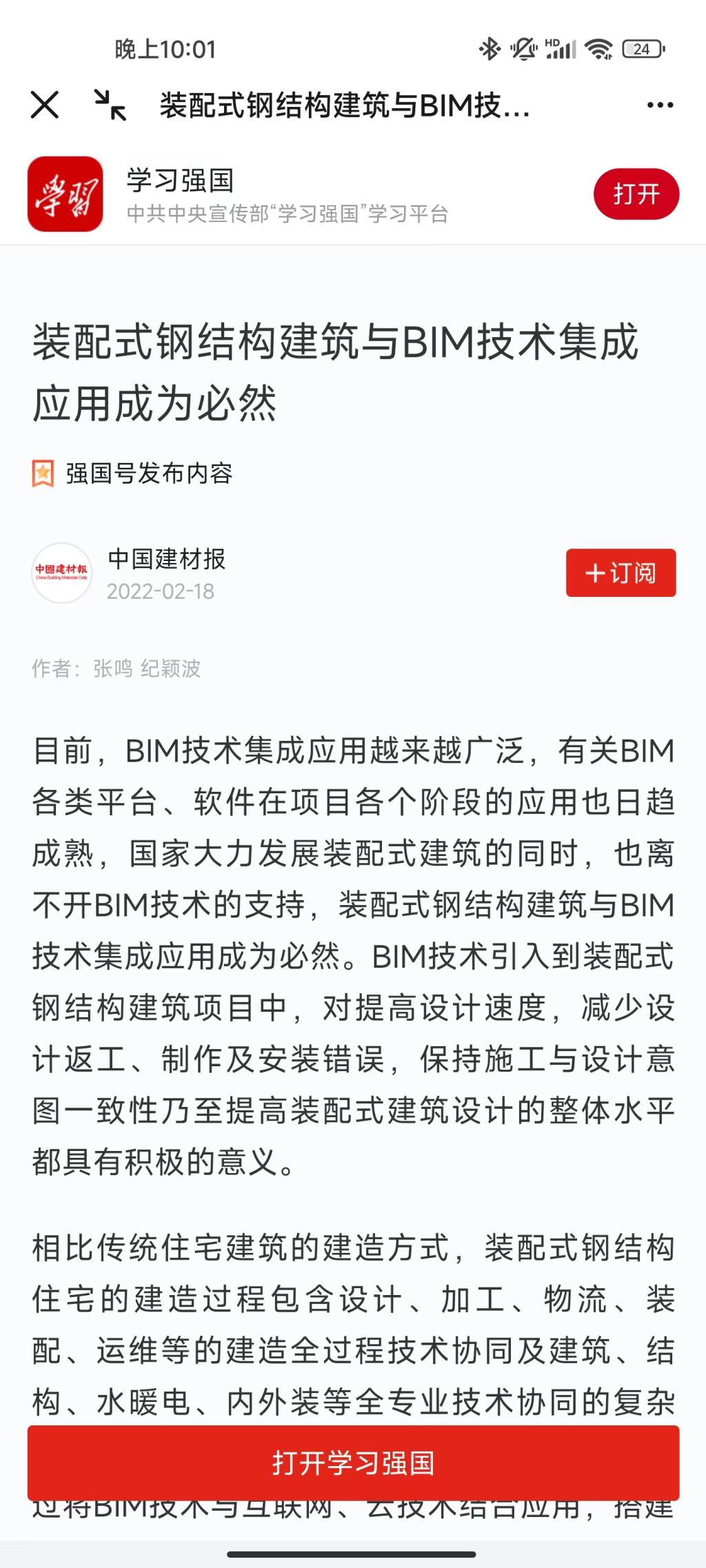Open the 学习强国 app icon banner
This screenshot has width=706, height=1568.
pos(65,194)
